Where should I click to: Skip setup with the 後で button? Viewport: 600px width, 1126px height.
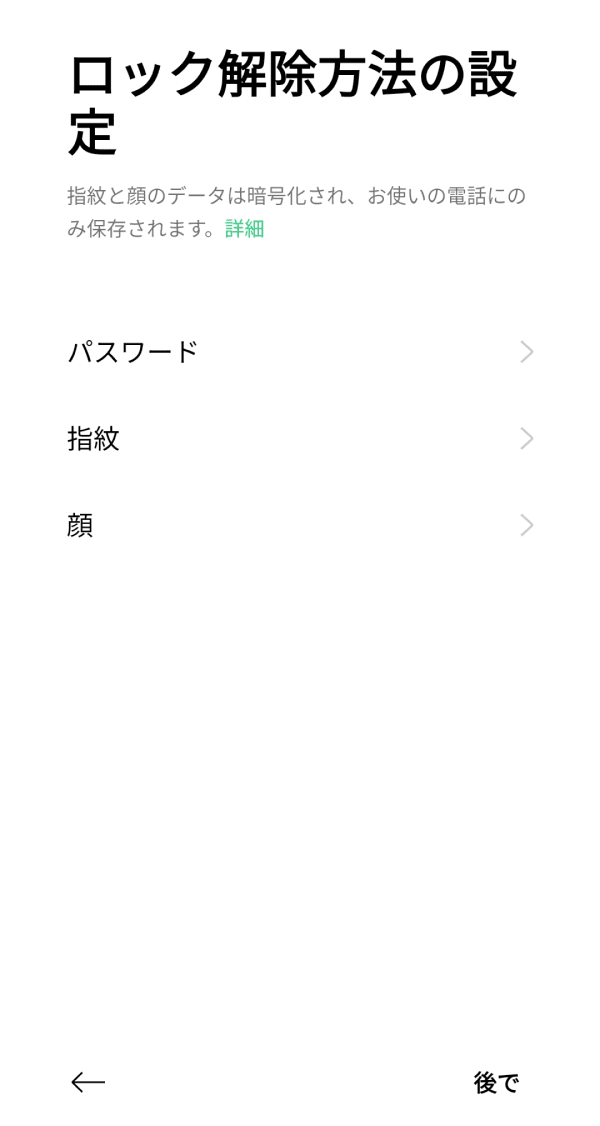[x=496, y=1082]
